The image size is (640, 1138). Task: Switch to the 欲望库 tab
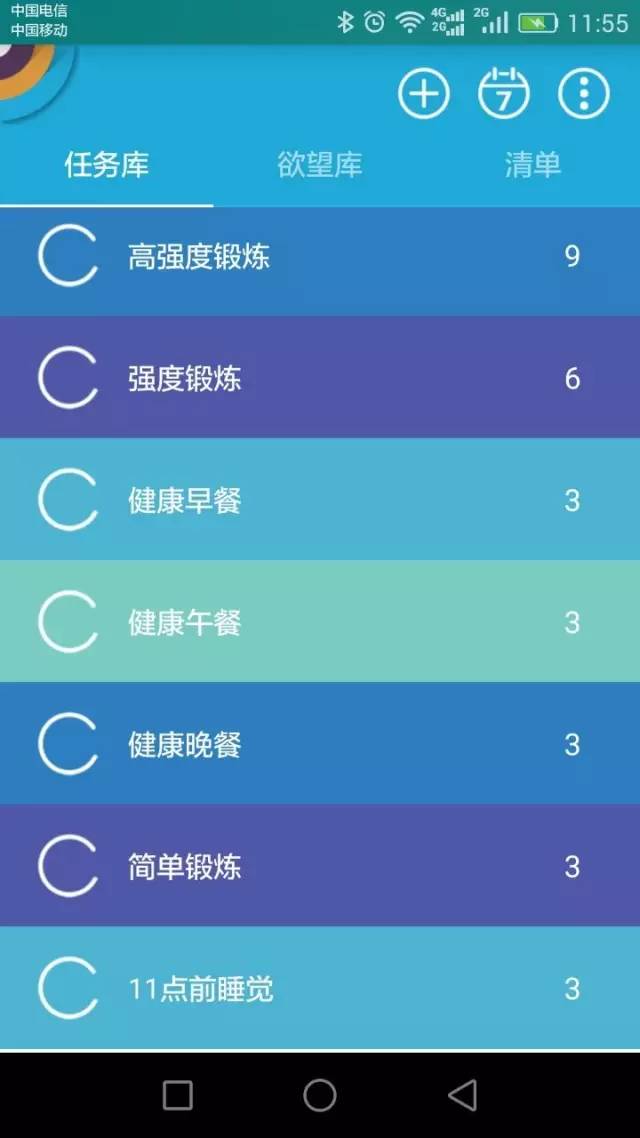(x=319, y=165)
